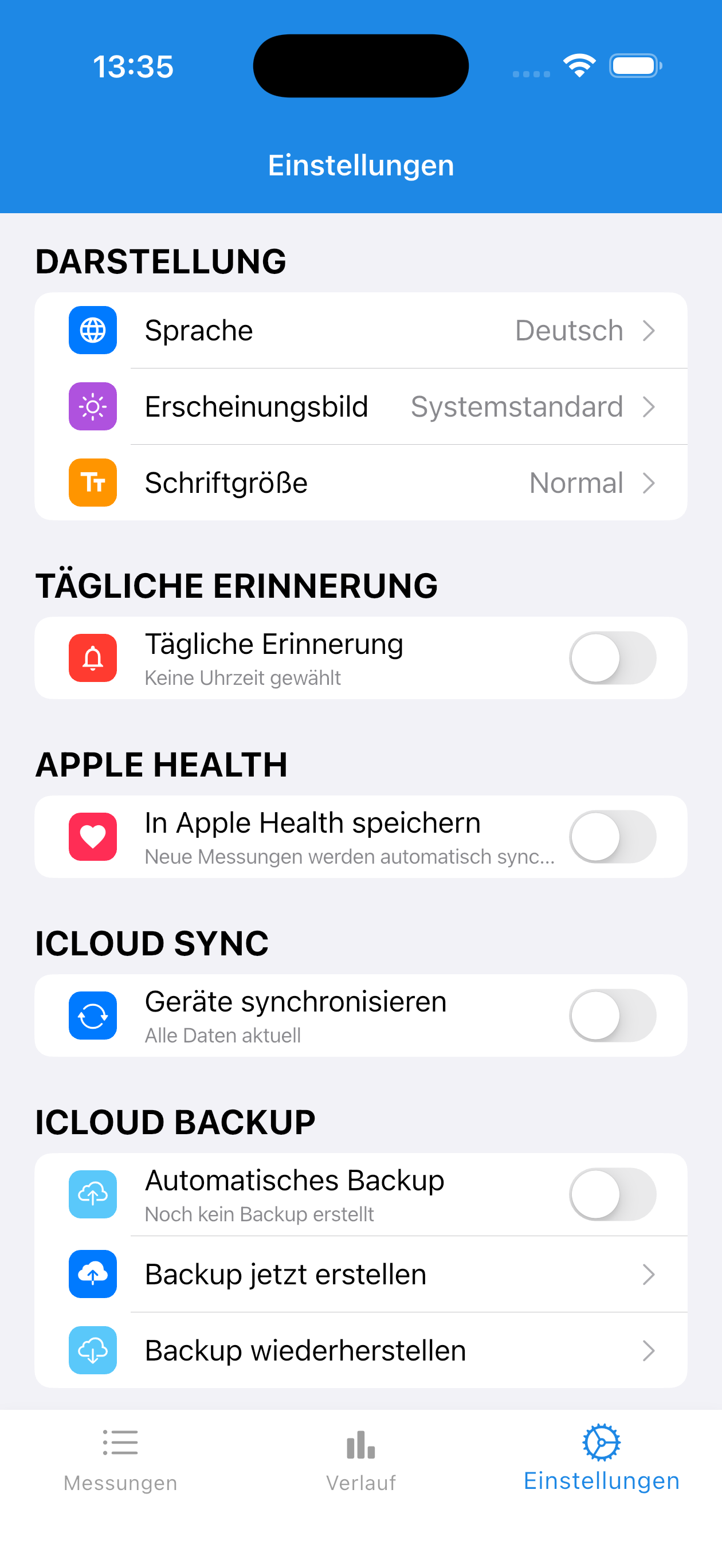
Task: Open the Sprache selection via its chevron
Action: (x=650, y=330)
